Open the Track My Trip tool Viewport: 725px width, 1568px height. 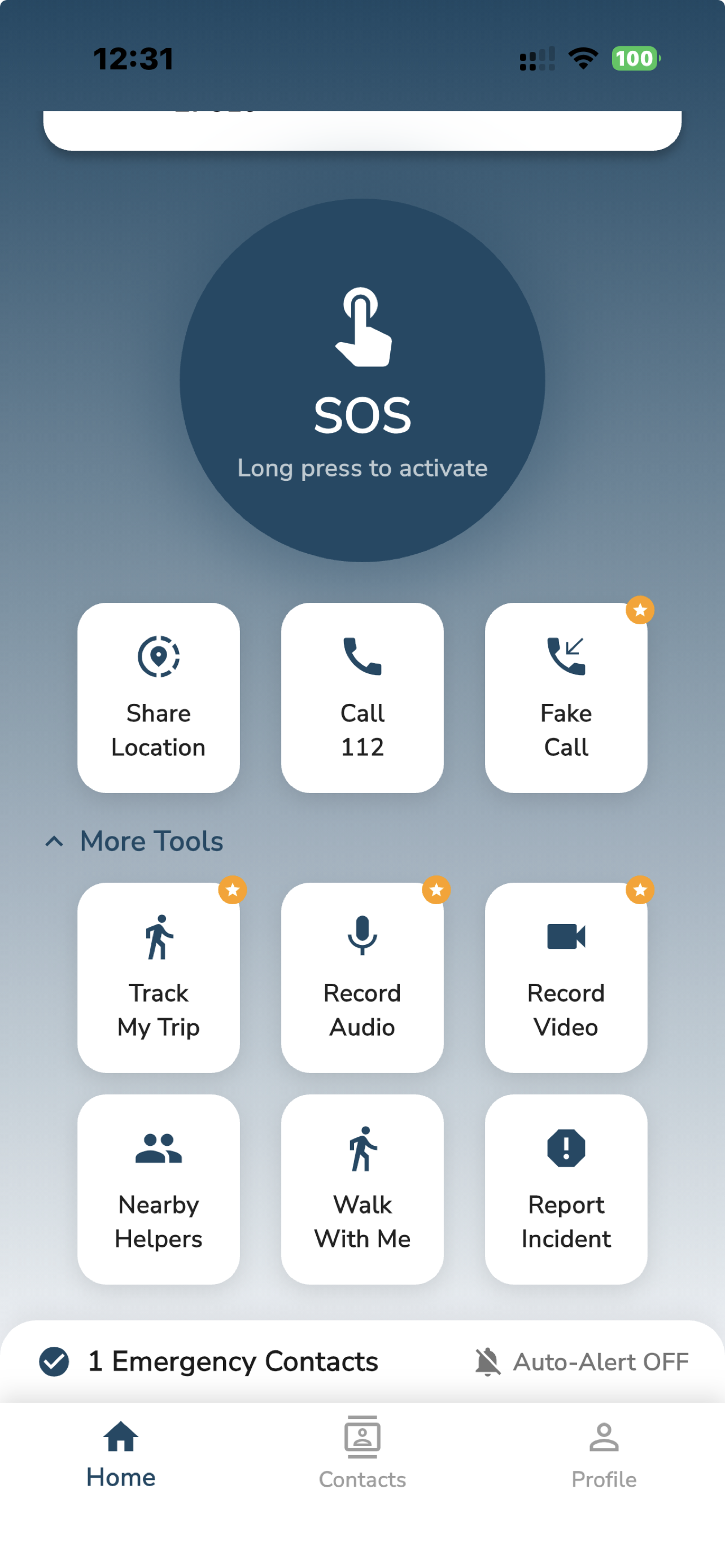tap(158, 977)
